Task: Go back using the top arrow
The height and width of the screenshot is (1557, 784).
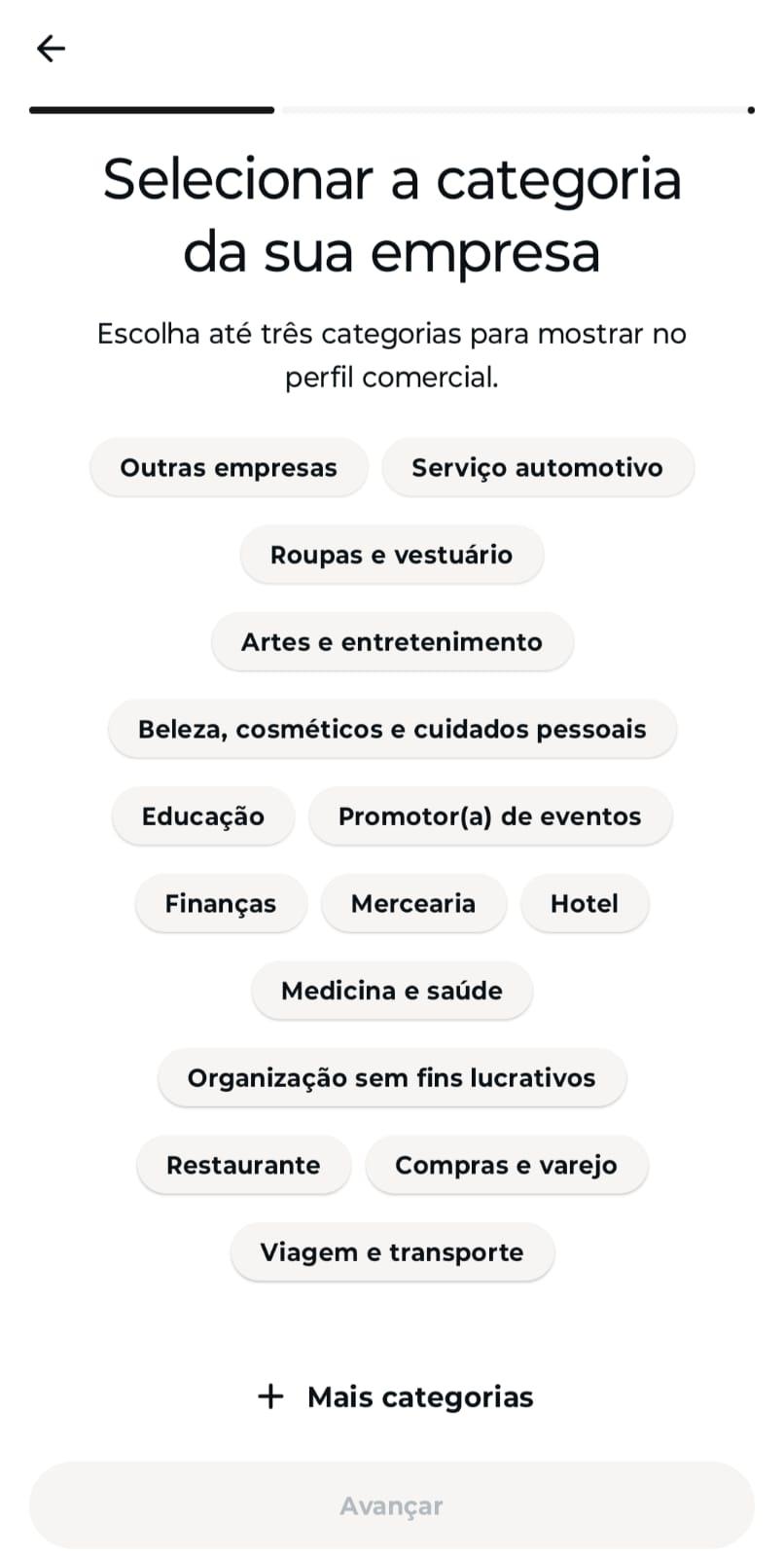Action: [x=51, y=48]
